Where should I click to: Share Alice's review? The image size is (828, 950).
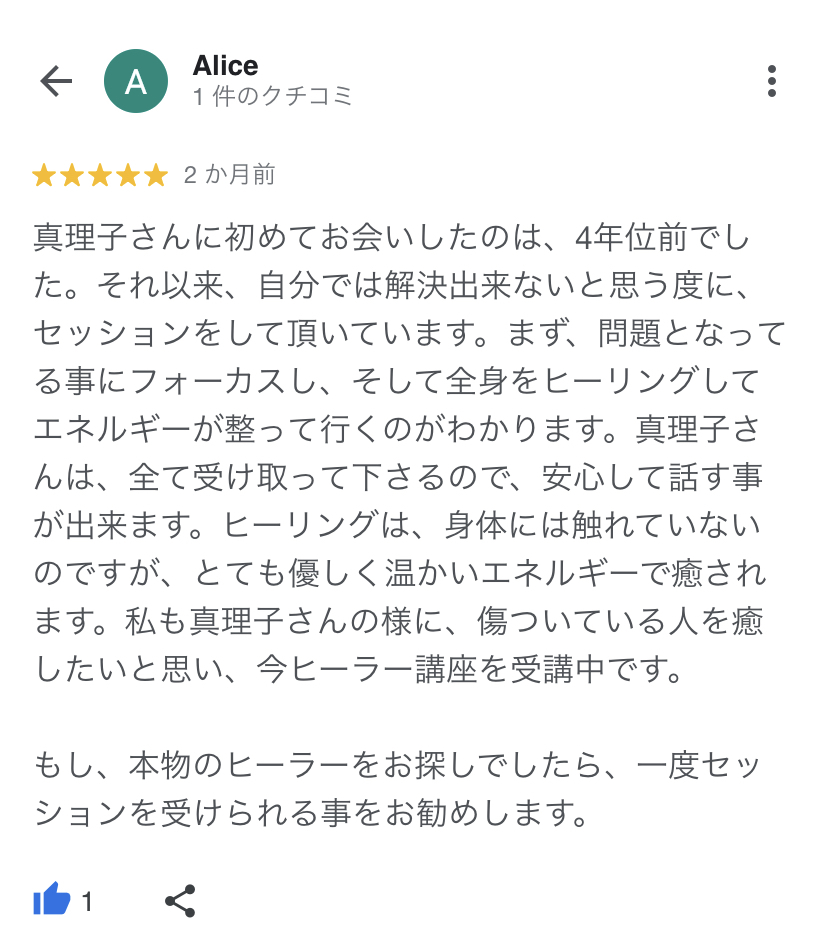tap(180, 901)
